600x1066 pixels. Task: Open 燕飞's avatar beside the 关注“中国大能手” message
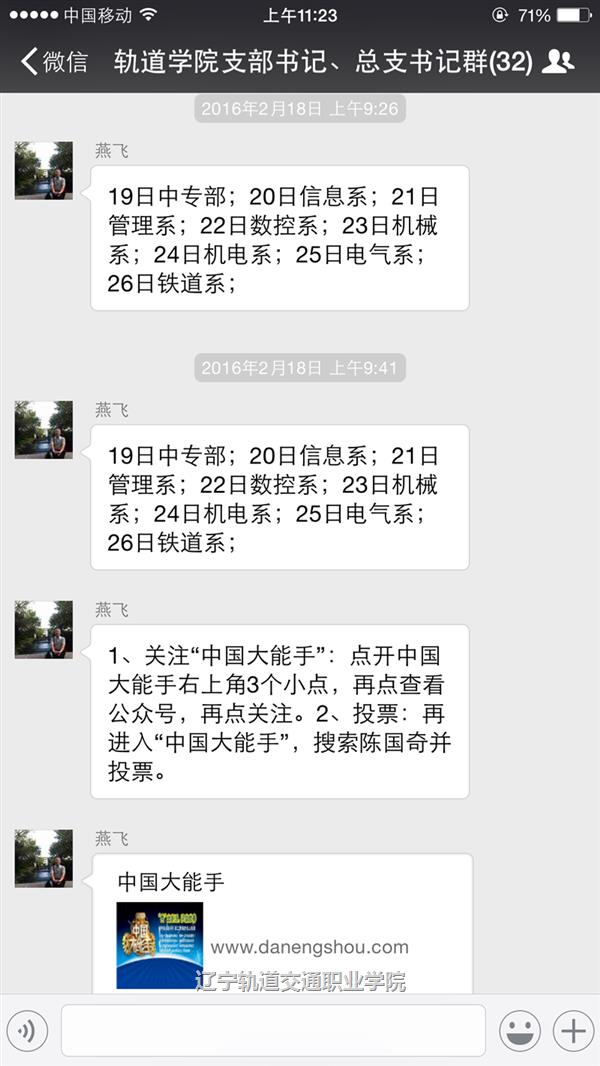click(43, 630)
